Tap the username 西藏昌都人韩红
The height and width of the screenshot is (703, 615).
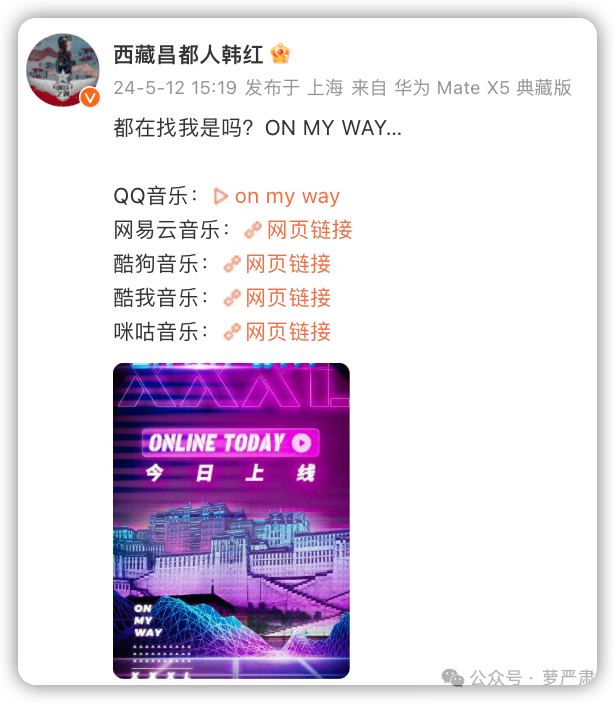click(x=188, y=55)
